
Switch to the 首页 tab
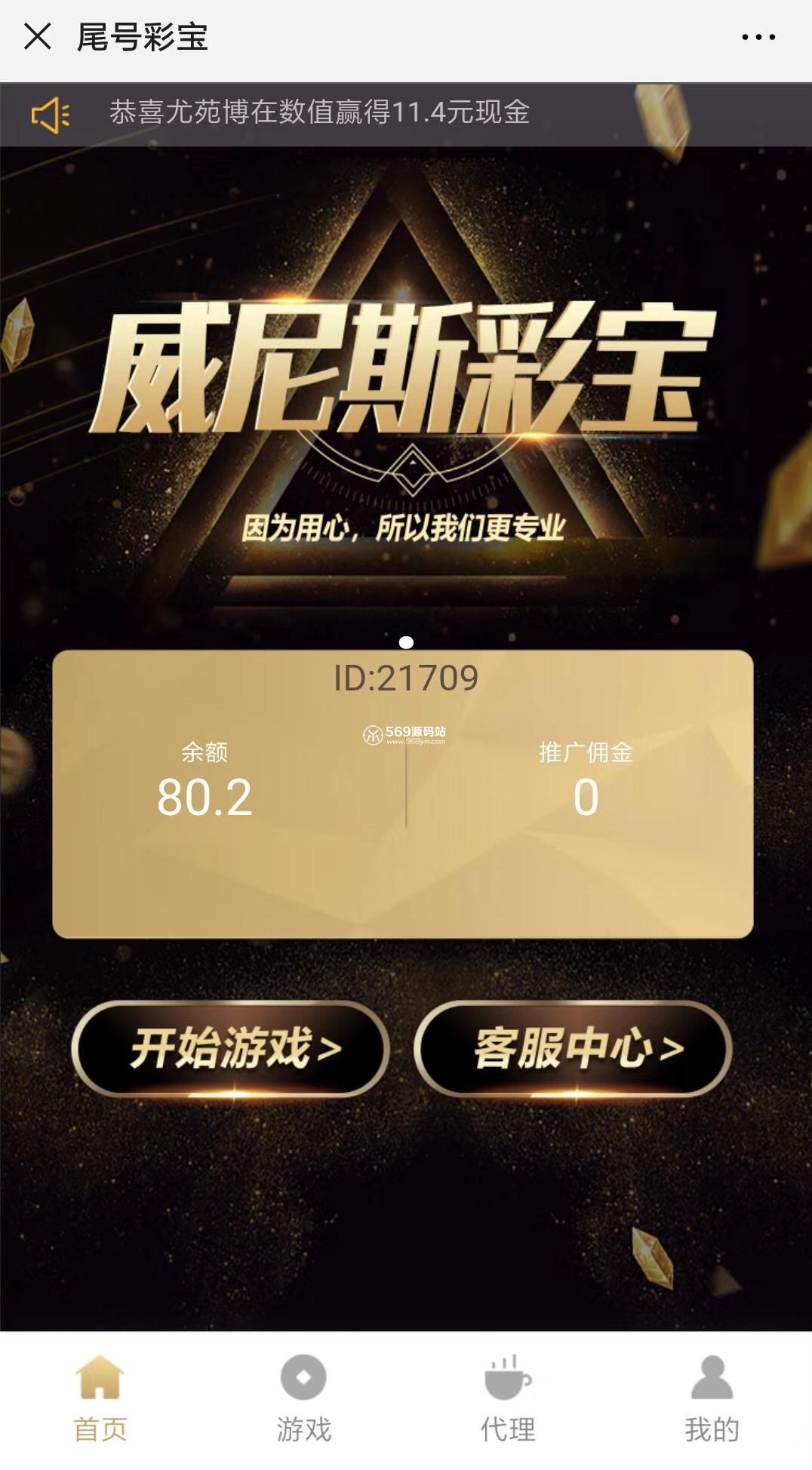pyautogui.click(x=100, y=1399)
